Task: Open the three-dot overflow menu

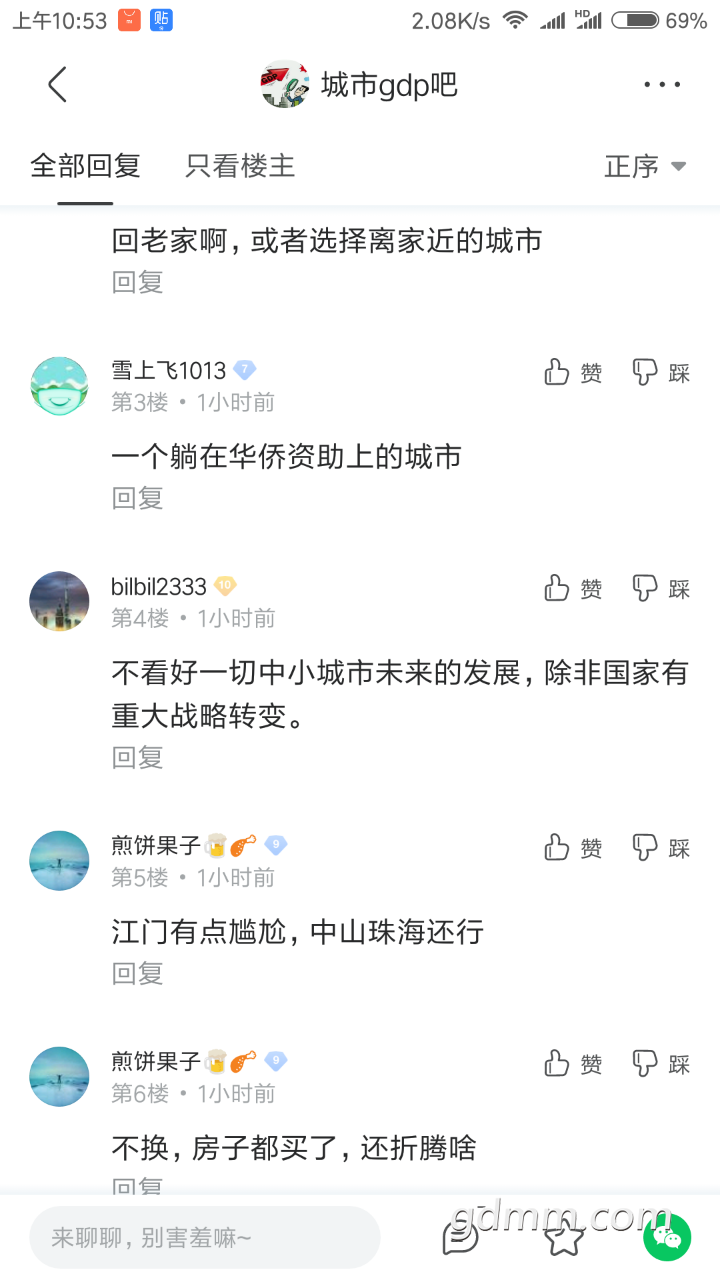Action: 662,85
